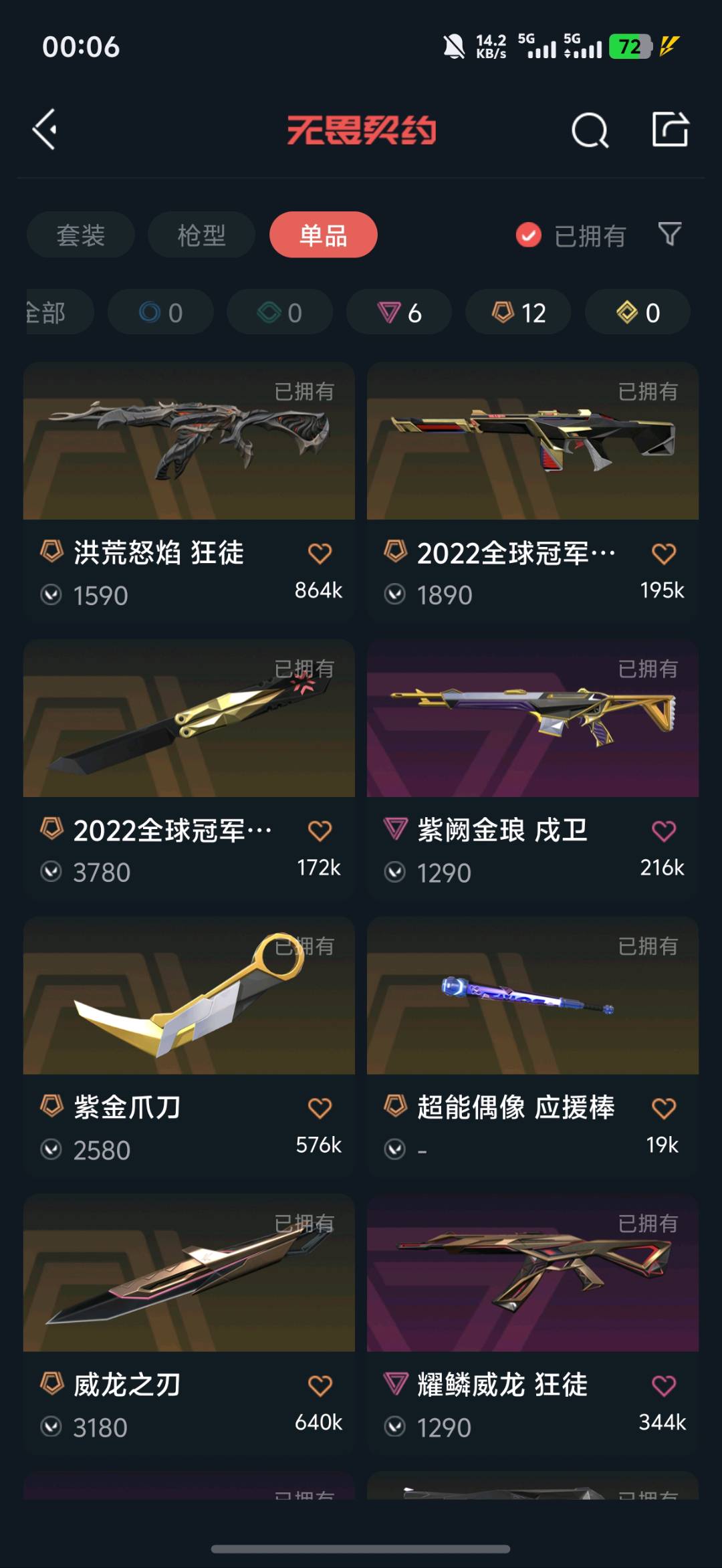Like the 威龙之刃 skin
This screenshot has width=722, height=1568.
coord(320,1385)
